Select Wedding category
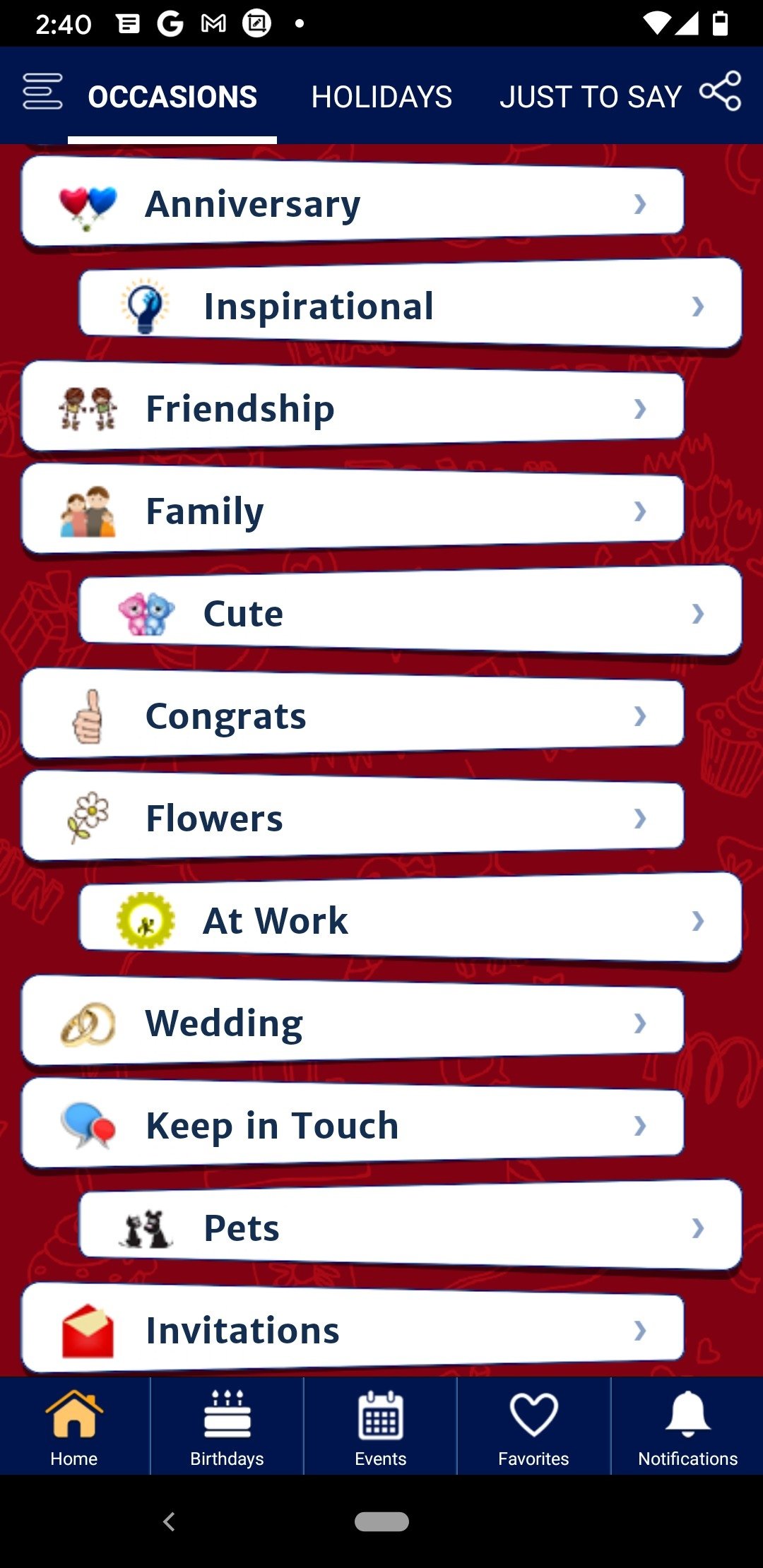Image resolution: width=763 pixels, height=1568 pixels. (353, 1023)
